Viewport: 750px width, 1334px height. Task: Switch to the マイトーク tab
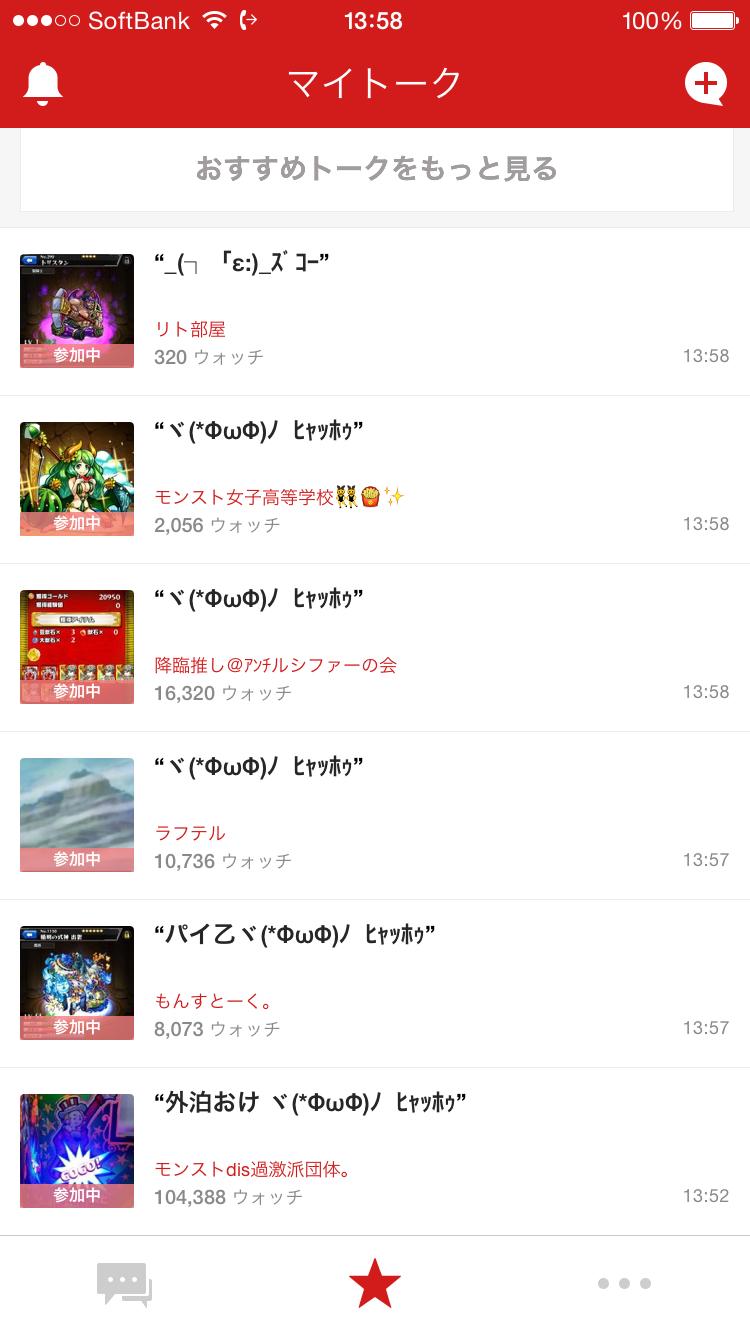pyautogui.click(x=375, y=83)
